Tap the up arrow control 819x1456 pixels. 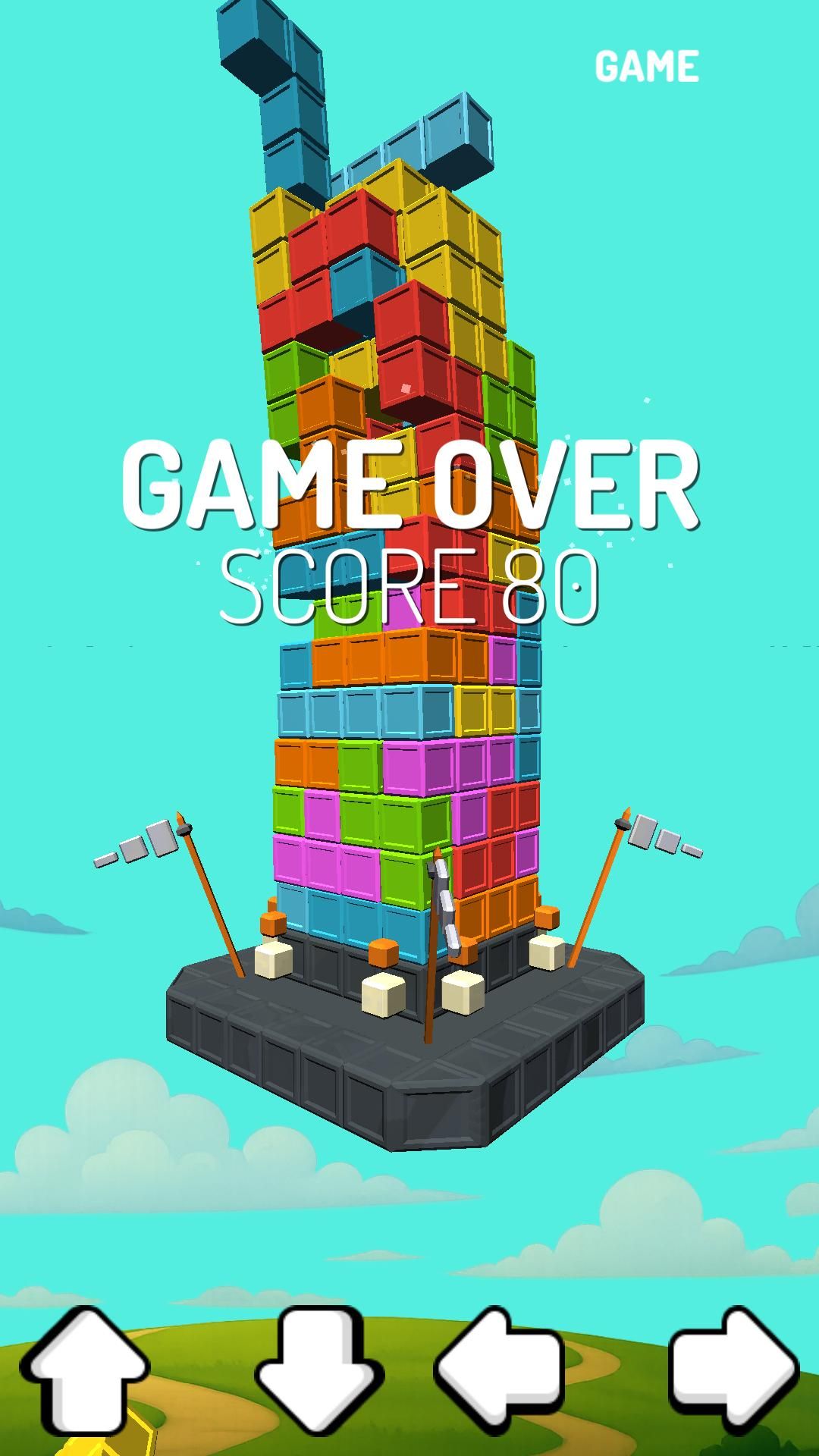pyautogui.click(x=85, y=1371)
